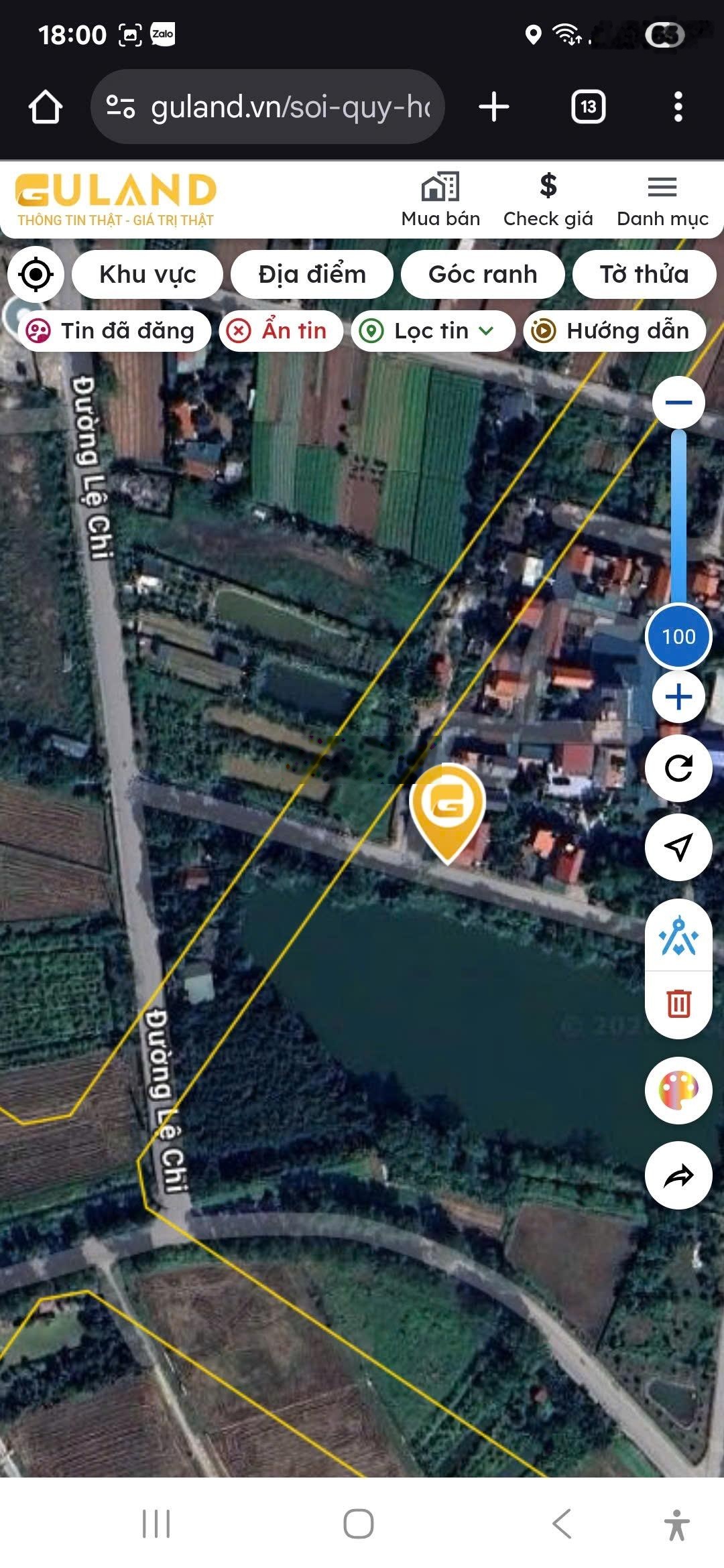This screenshot has height=1568, width=724.
Task: Go to Mua bán listings
Action: tap(440, 200)
